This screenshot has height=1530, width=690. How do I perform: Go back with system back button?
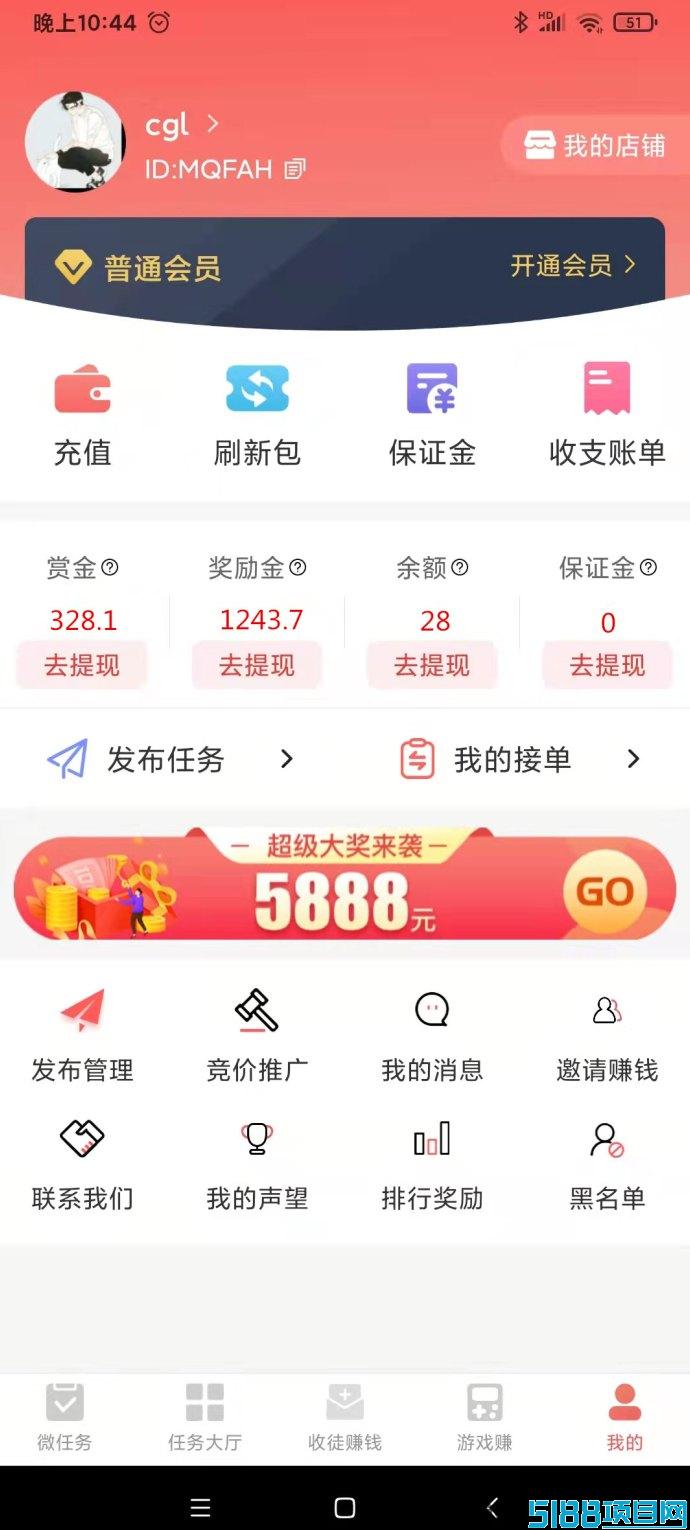(492, 1507)
